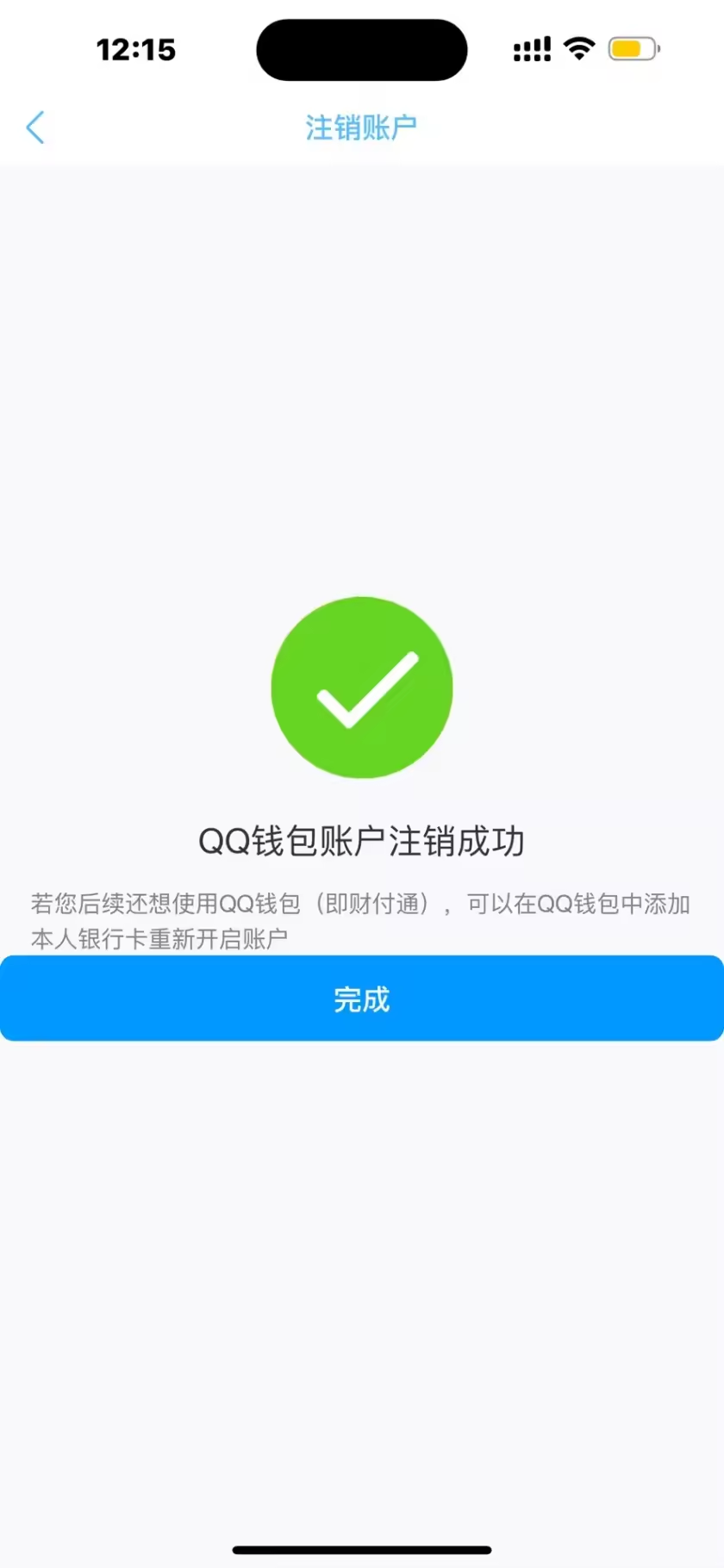Select the Wi-Fi icon in the status bar
Viewport: 724px width, 1568px height.
click(x=578, y=49)
